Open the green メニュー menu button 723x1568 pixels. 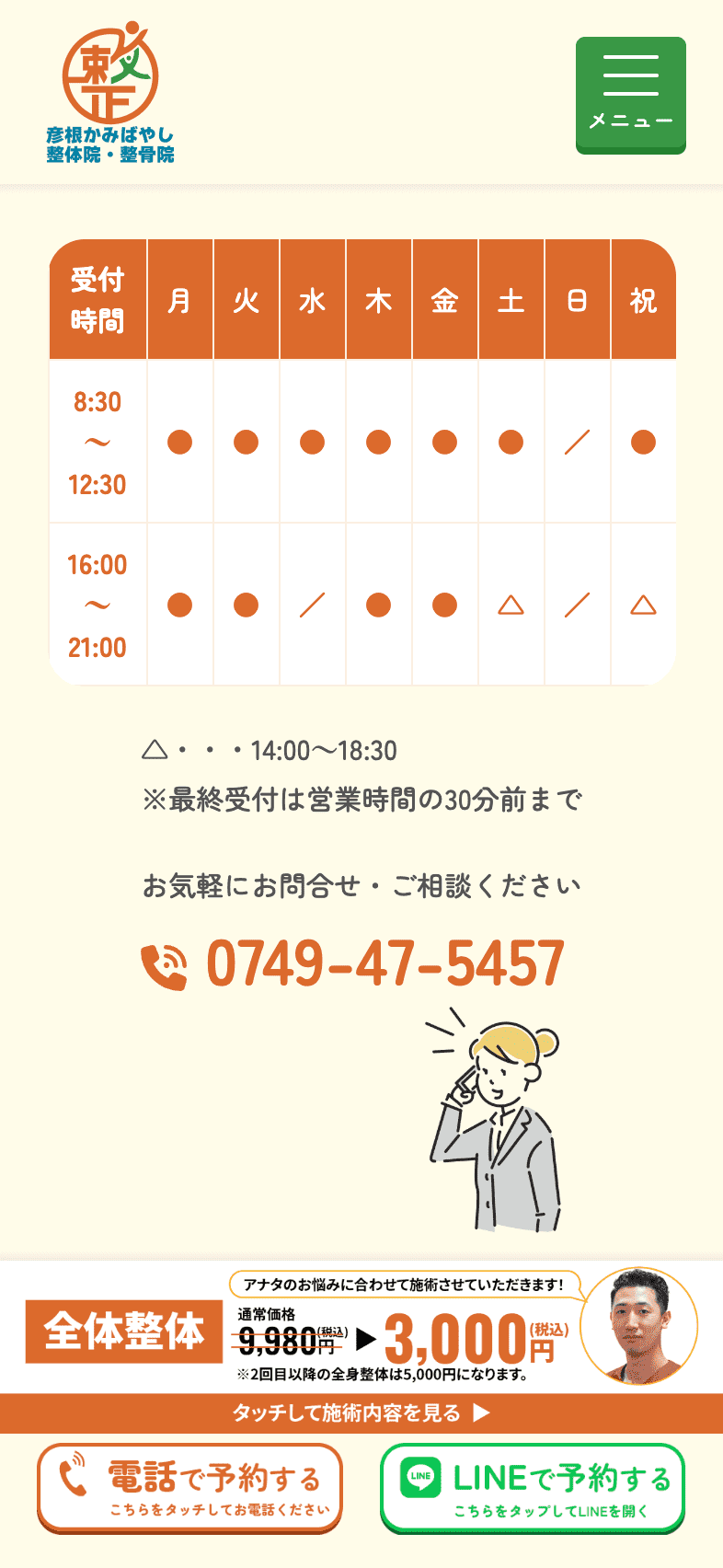[x=630, y=94]
